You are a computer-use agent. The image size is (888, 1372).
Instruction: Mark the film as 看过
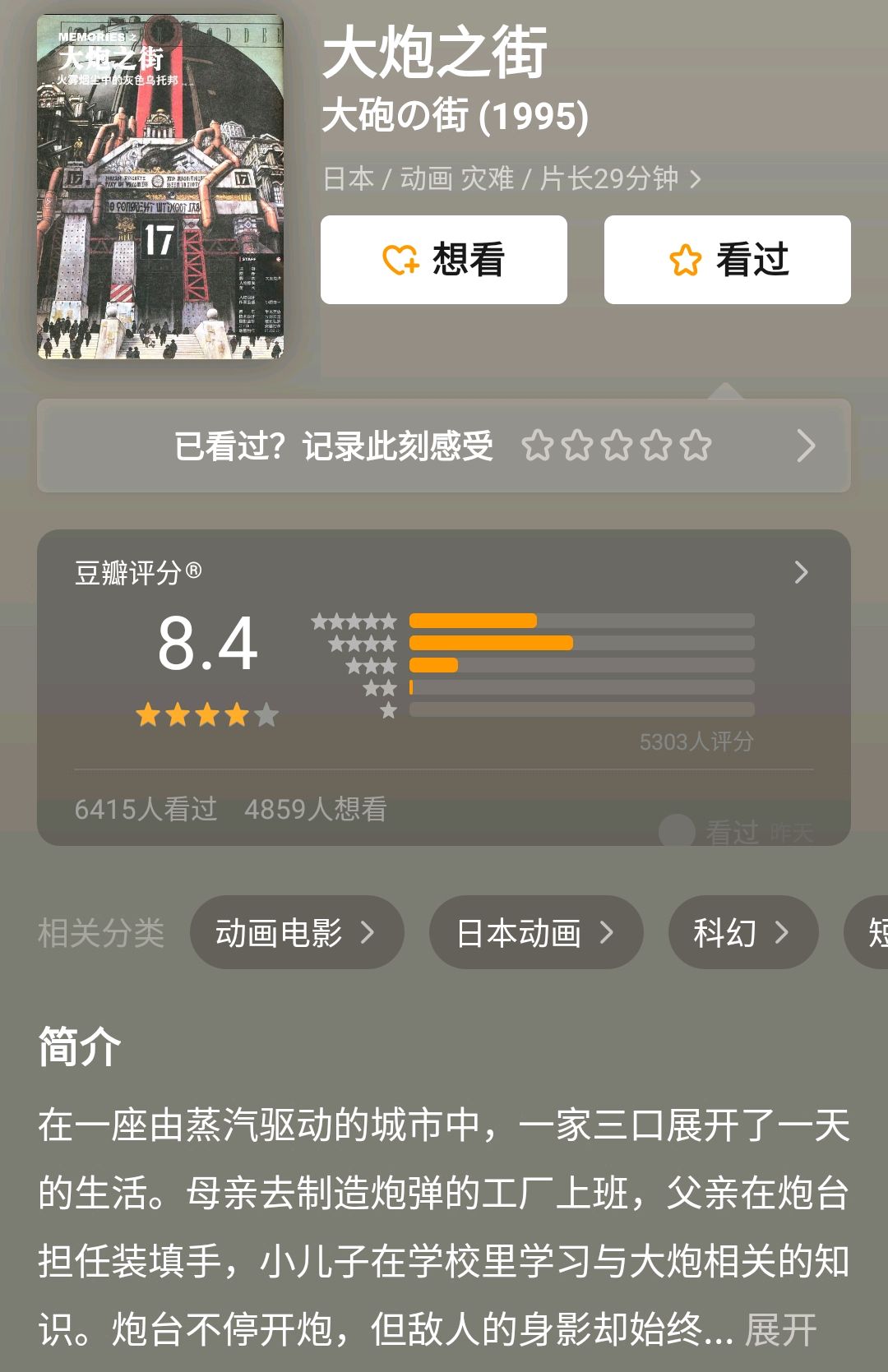click(x=727, y=260)
